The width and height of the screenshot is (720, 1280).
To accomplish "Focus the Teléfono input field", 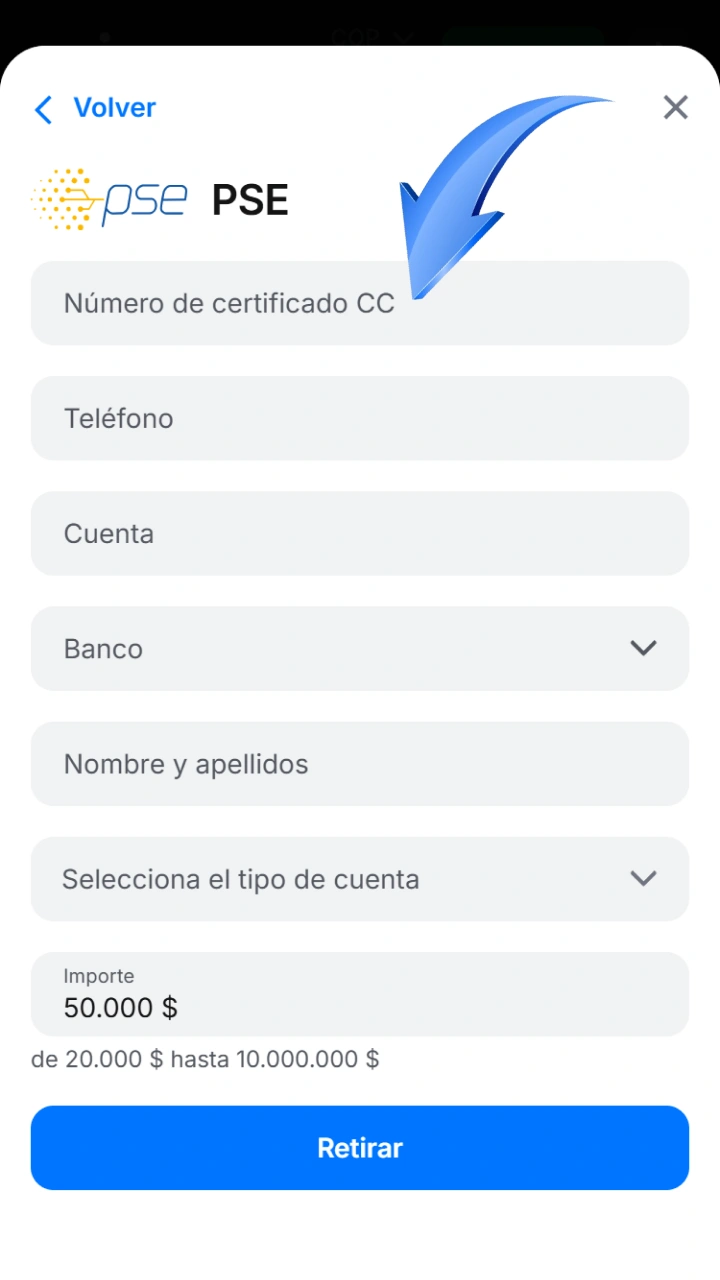I will [360, 418].
